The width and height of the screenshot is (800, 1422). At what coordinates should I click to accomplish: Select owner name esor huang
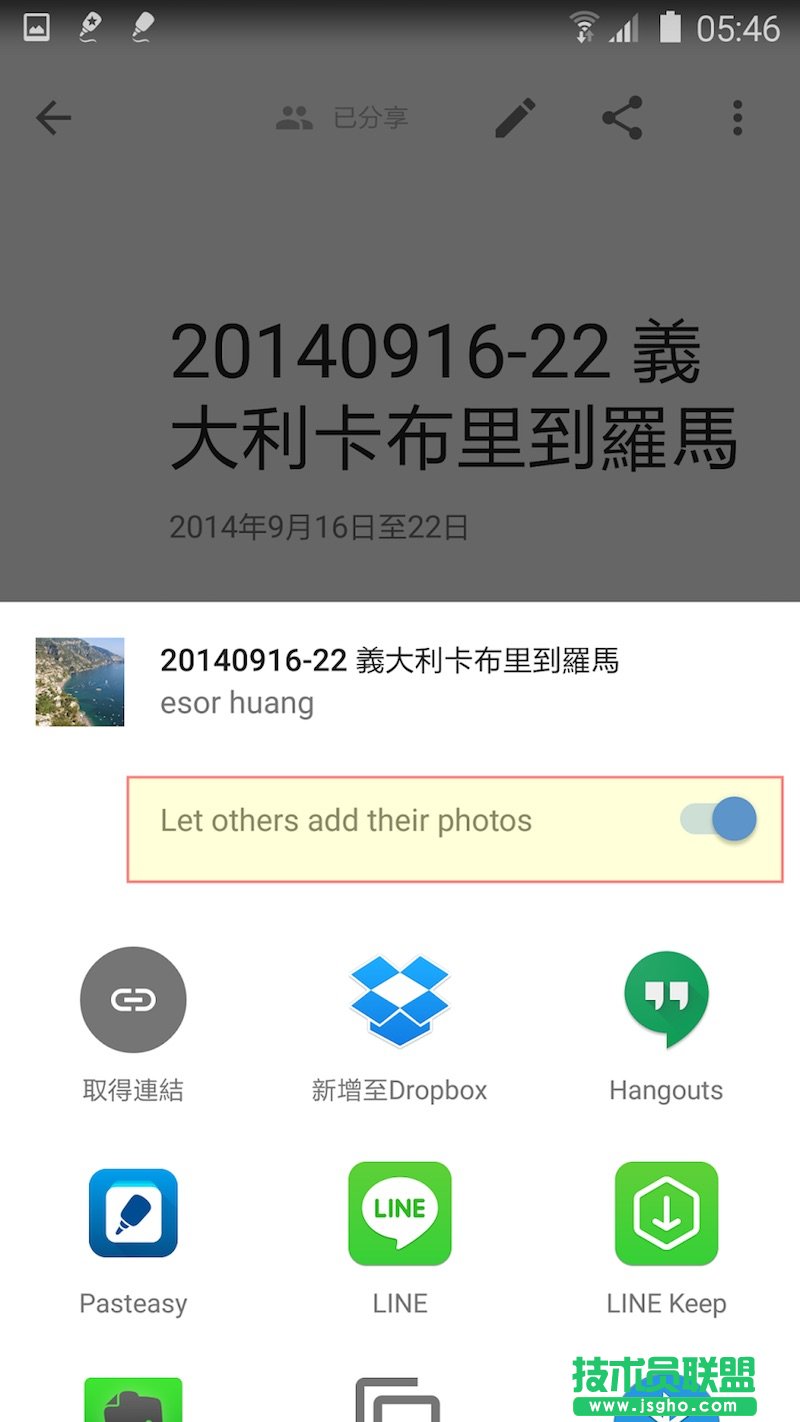236,702
